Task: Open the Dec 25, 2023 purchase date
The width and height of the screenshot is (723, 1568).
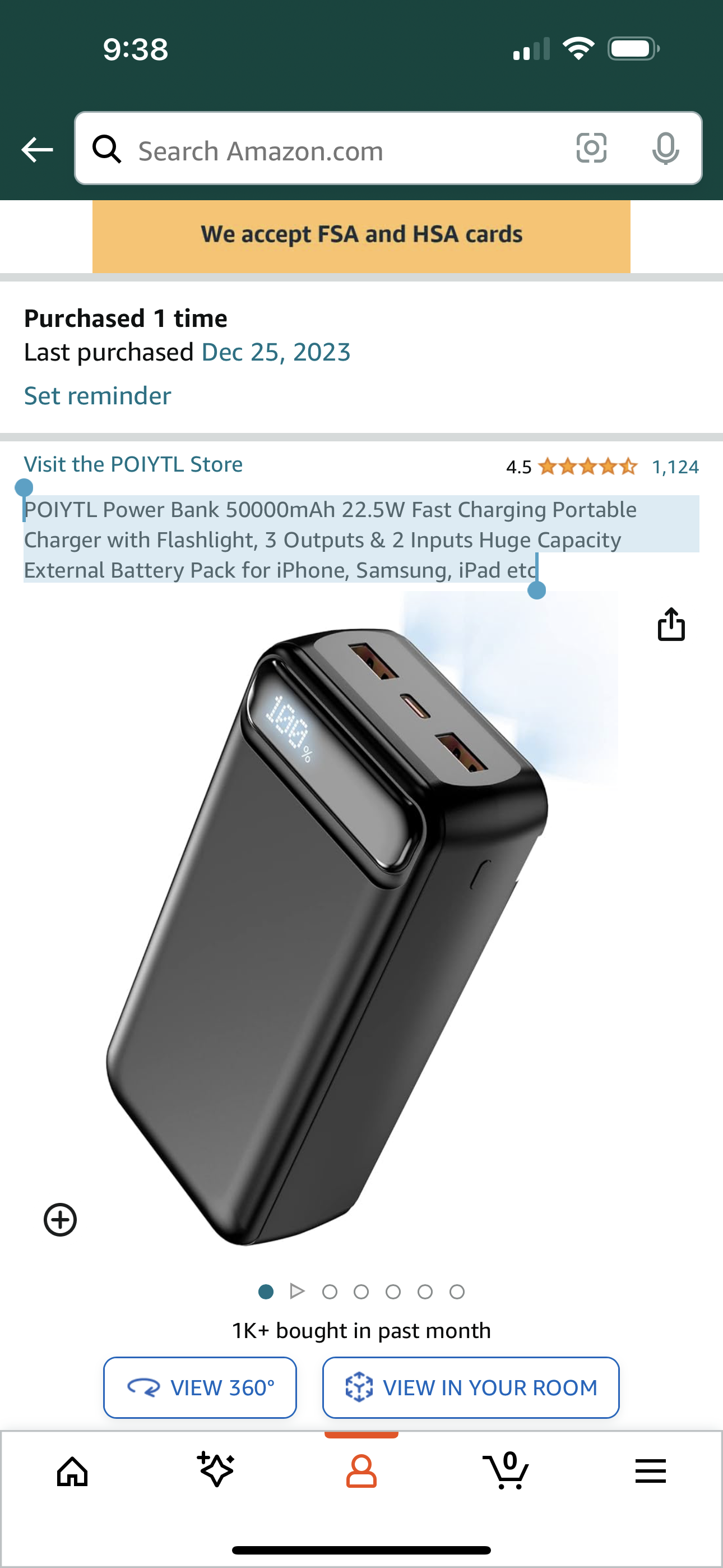Action: point(276,352)
